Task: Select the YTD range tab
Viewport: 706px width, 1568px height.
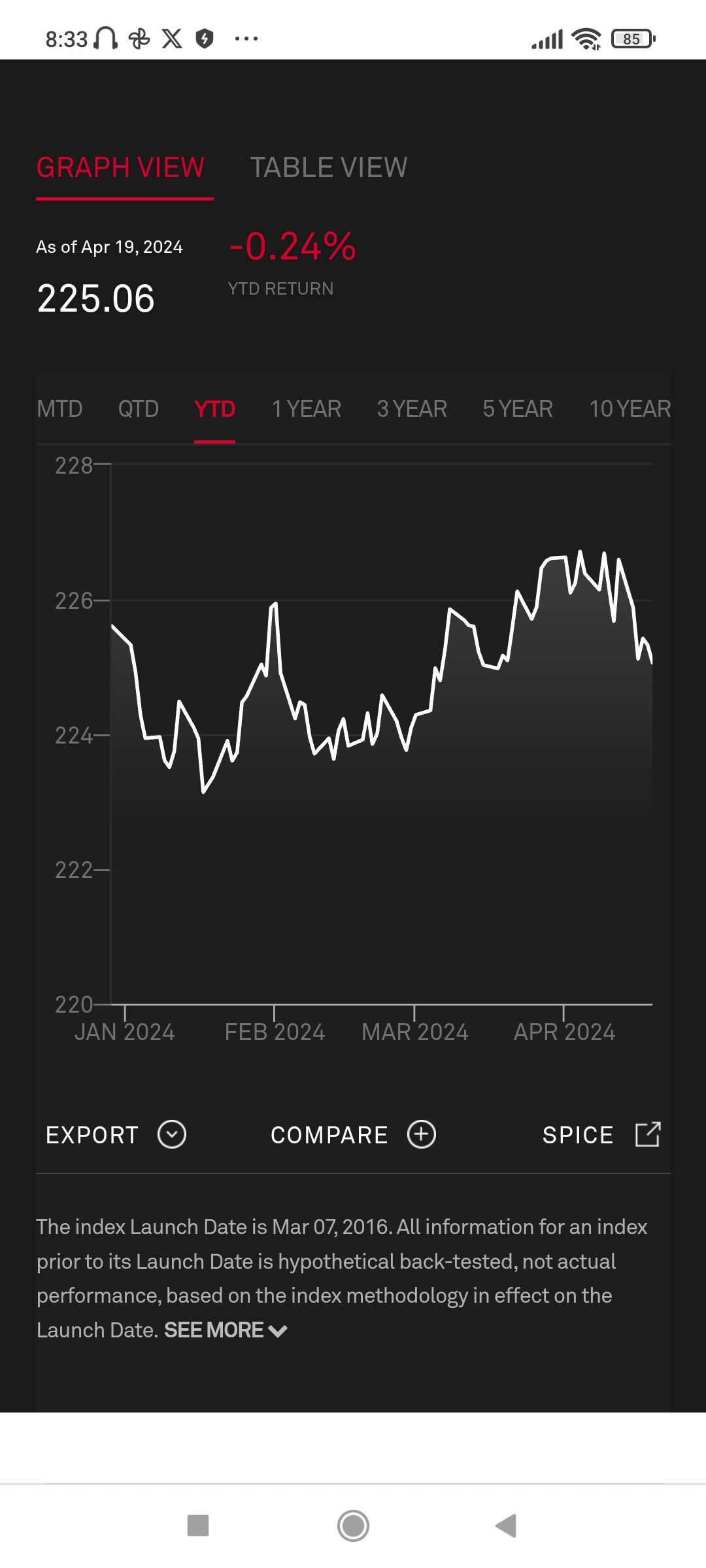Action: [214, 409]
